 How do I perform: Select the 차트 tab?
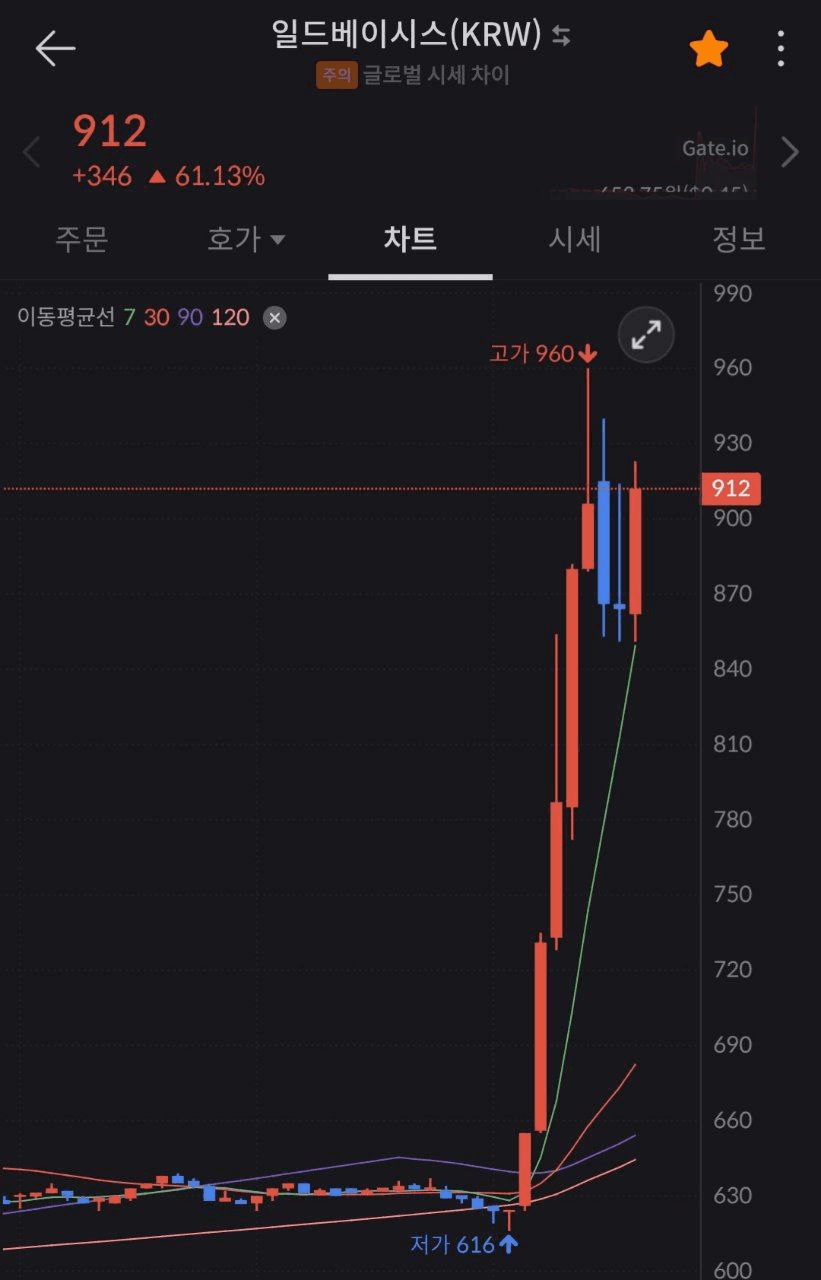point(410,239)
